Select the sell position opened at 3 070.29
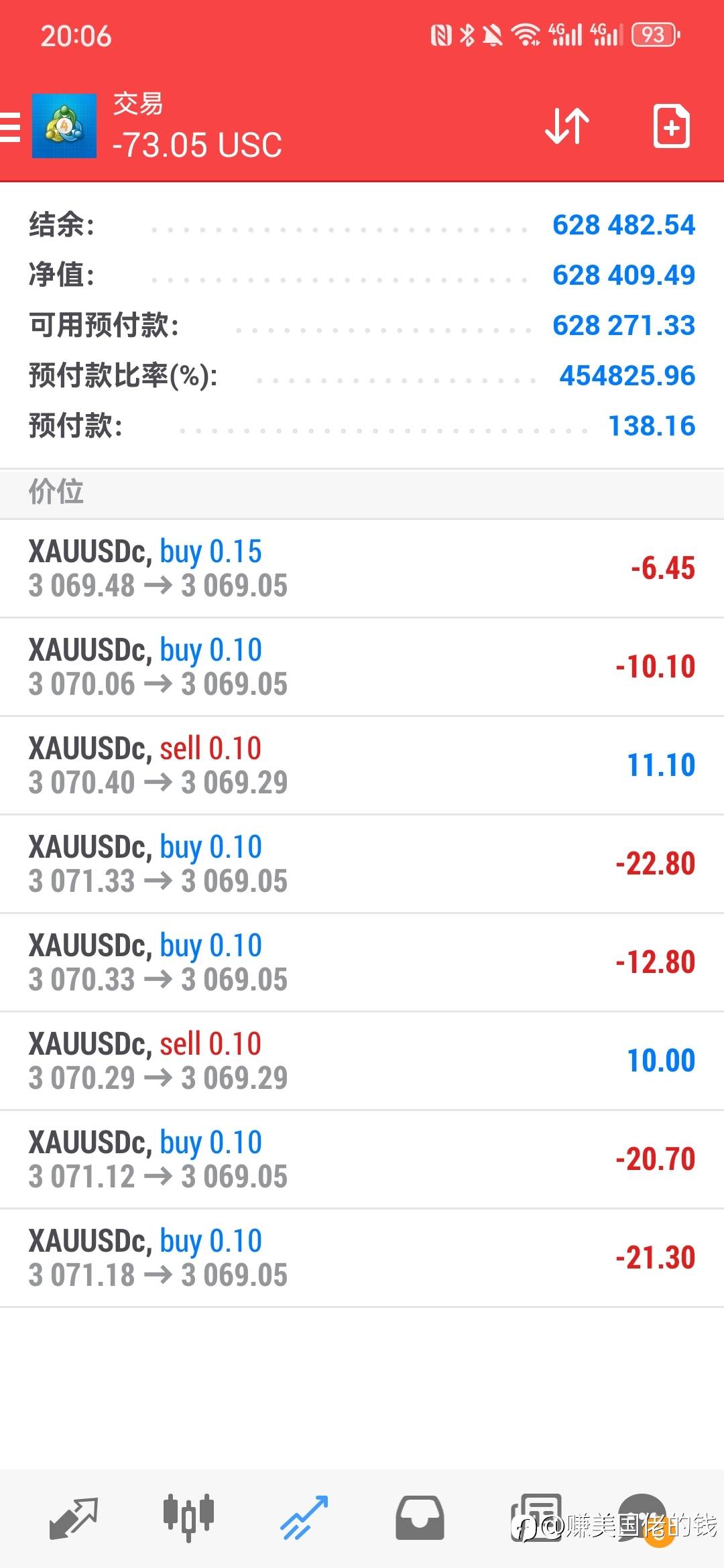The image size is (724, 1568). [362, 1061]
